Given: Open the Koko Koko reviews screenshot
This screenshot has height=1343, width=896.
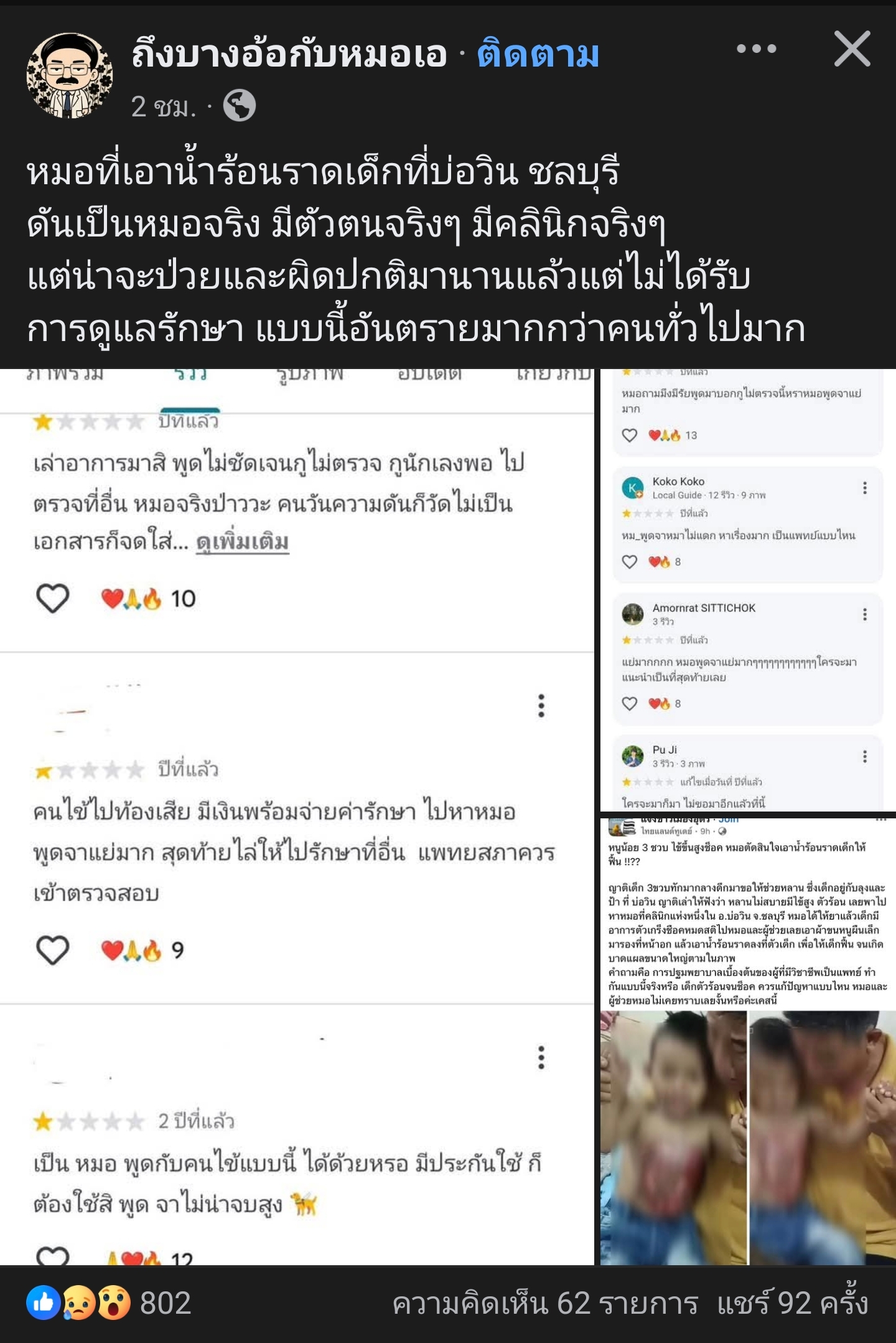Looking at the screenshot, I should pos(748,589).
